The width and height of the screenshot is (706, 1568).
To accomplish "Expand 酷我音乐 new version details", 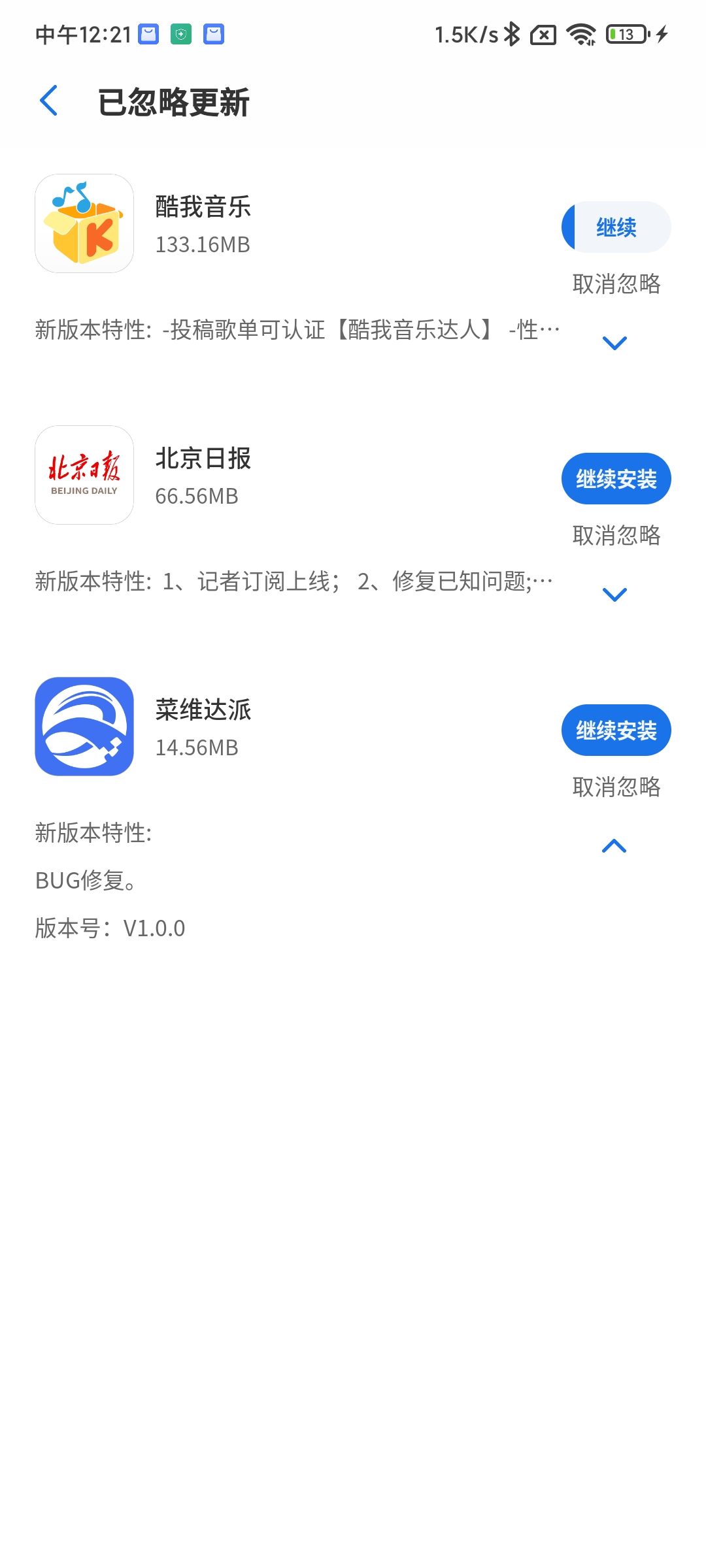I will point(614,342).
